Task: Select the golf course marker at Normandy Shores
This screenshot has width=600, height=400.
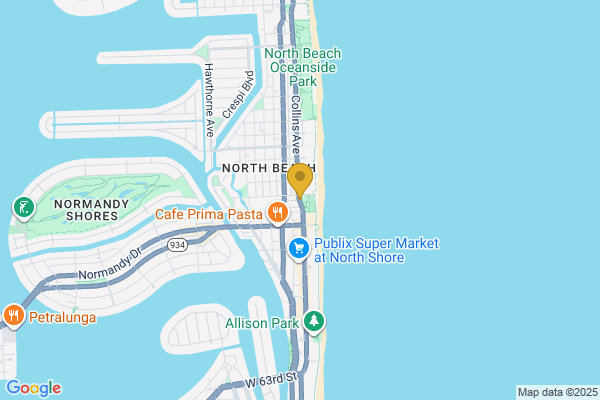Action: coord(22,208)
